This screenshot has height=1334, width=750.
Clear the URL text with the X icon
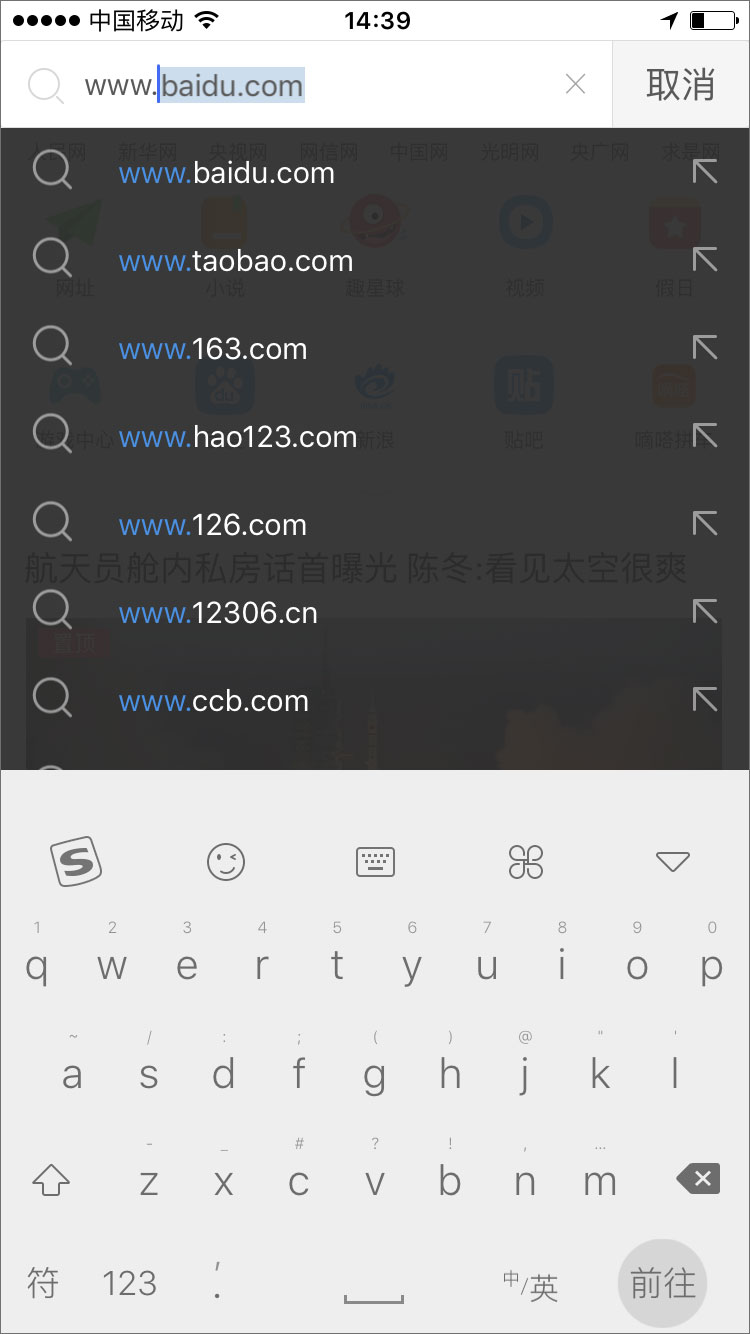pos(575,85)
